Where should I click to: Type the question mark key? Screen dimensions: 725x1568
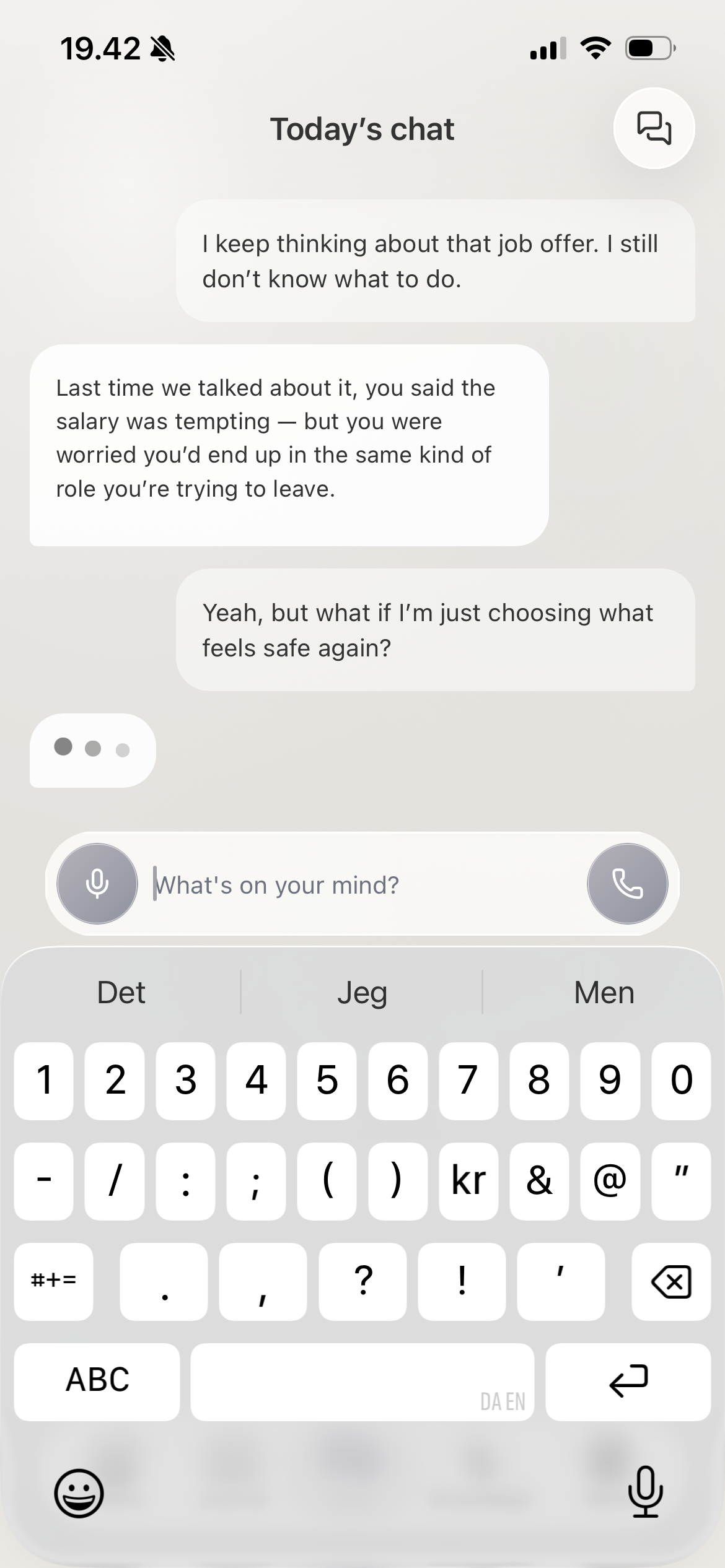click(x=362, y=1281)
